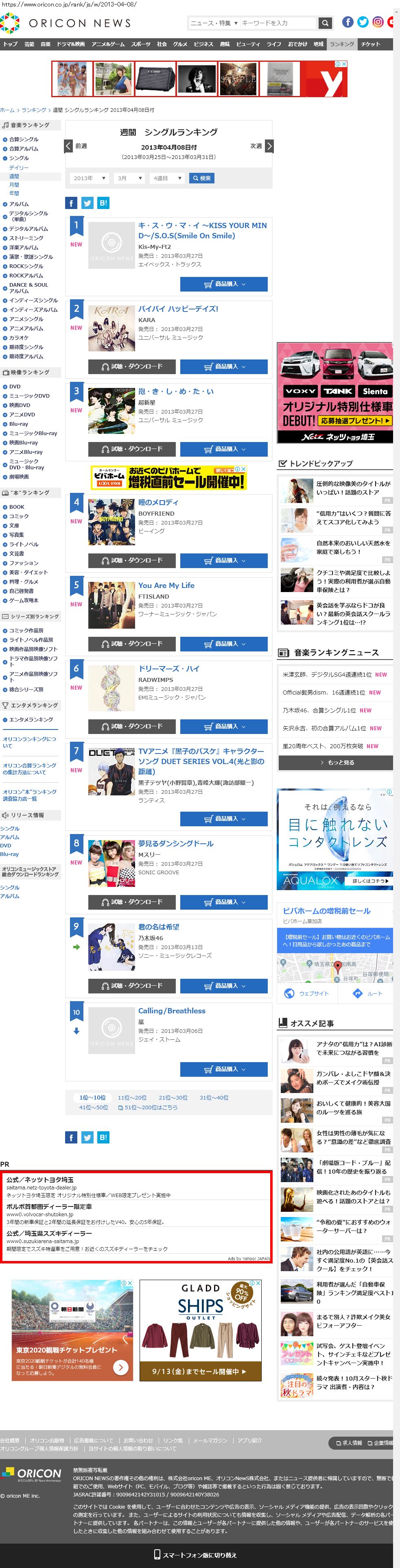Go to next week with 次週 arrow
The height and width of the screenshot is (1568, 400).
[269, 146]
